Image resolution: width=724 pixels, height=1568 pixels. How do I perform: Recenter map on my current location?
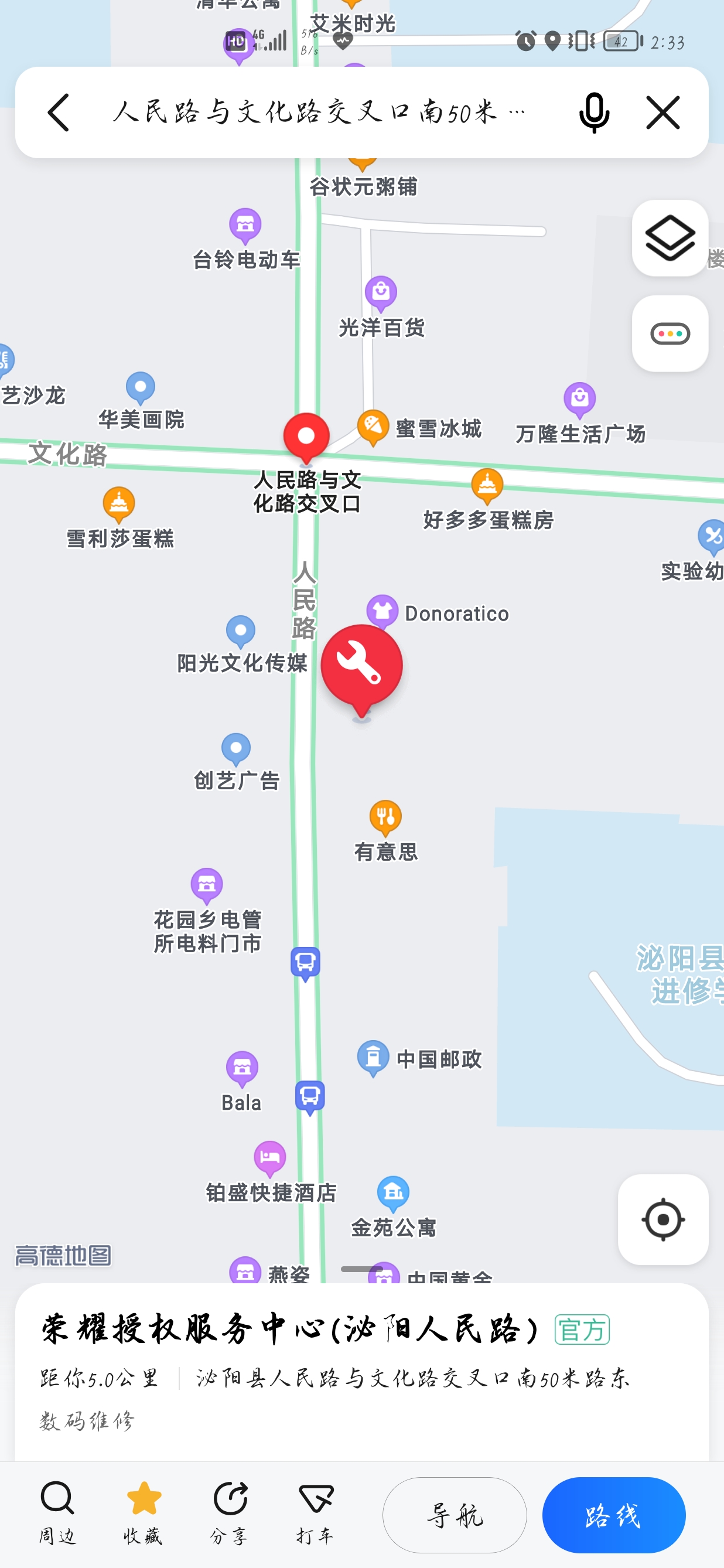(662, 1219)
